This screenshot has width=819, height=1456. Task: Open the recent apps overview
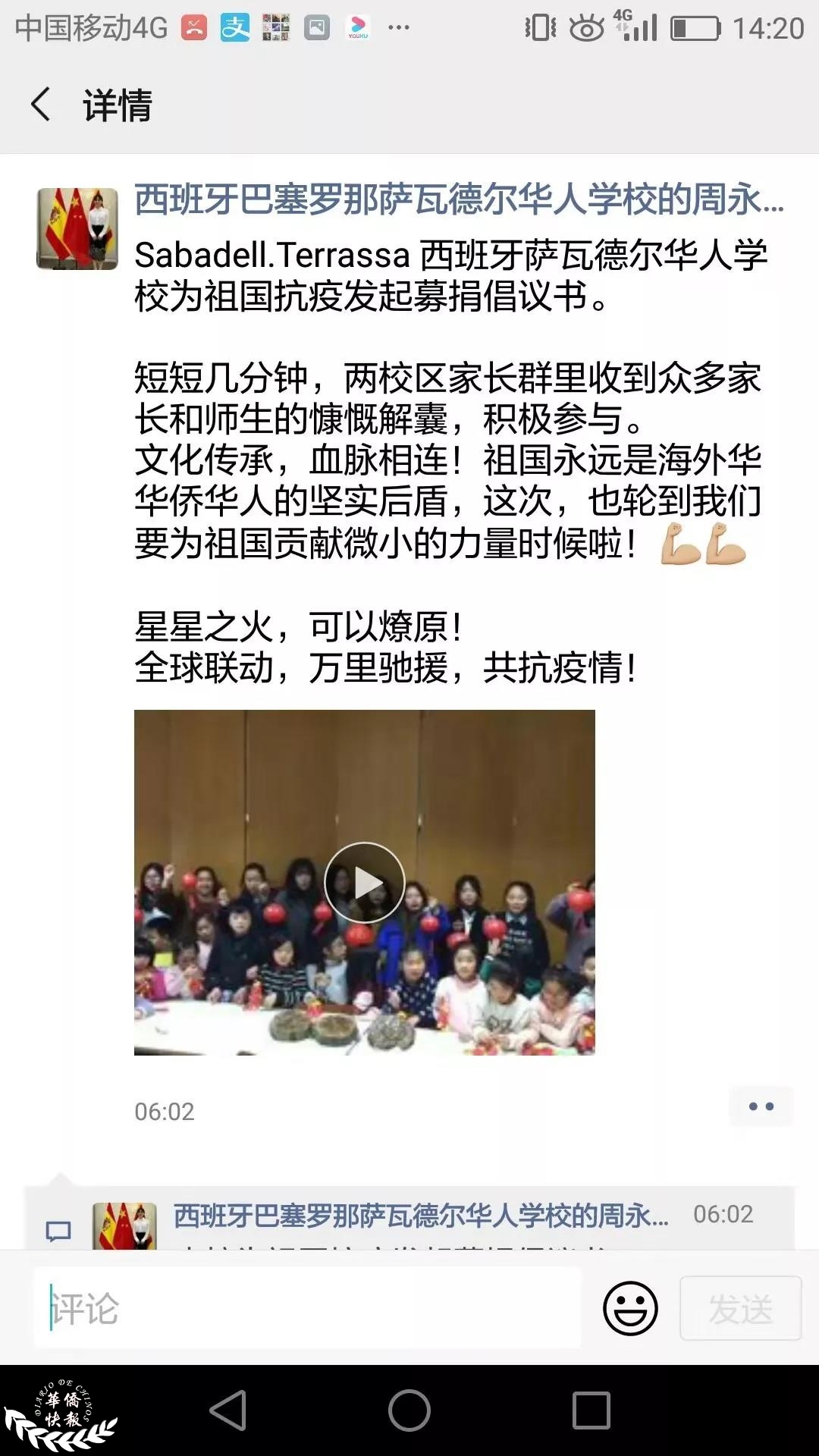tap(591, 1410)
